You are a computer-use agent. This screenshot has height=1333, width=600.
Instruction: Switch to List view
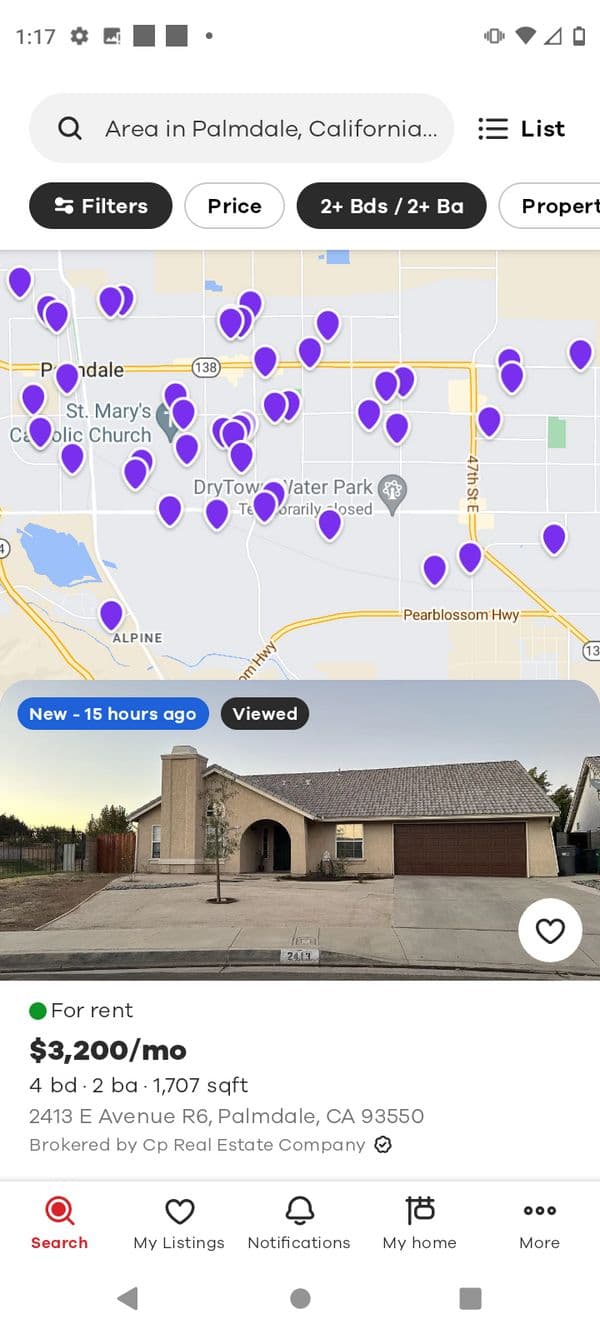[x=522, y=129]
